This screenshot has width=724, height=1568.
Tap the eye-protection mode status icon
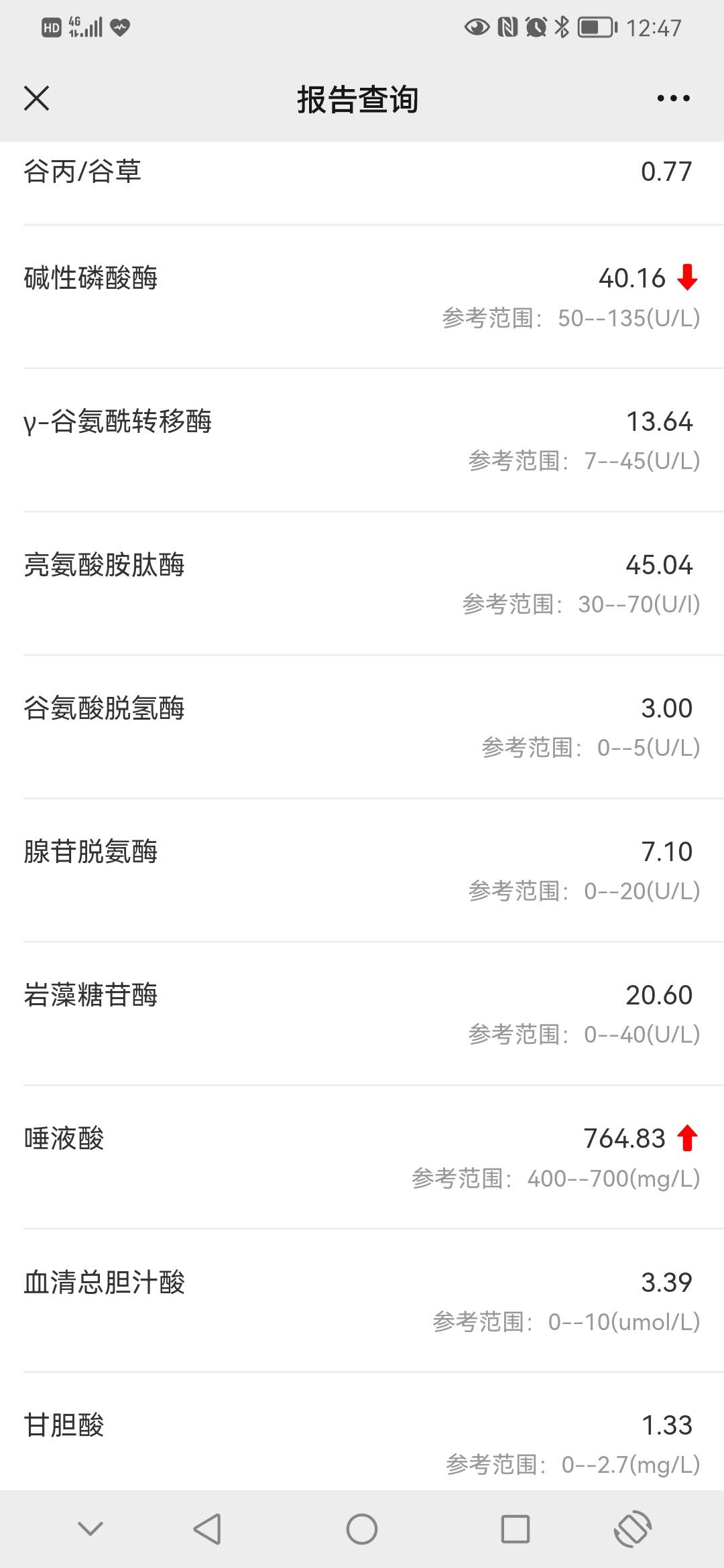coord(477,27)
